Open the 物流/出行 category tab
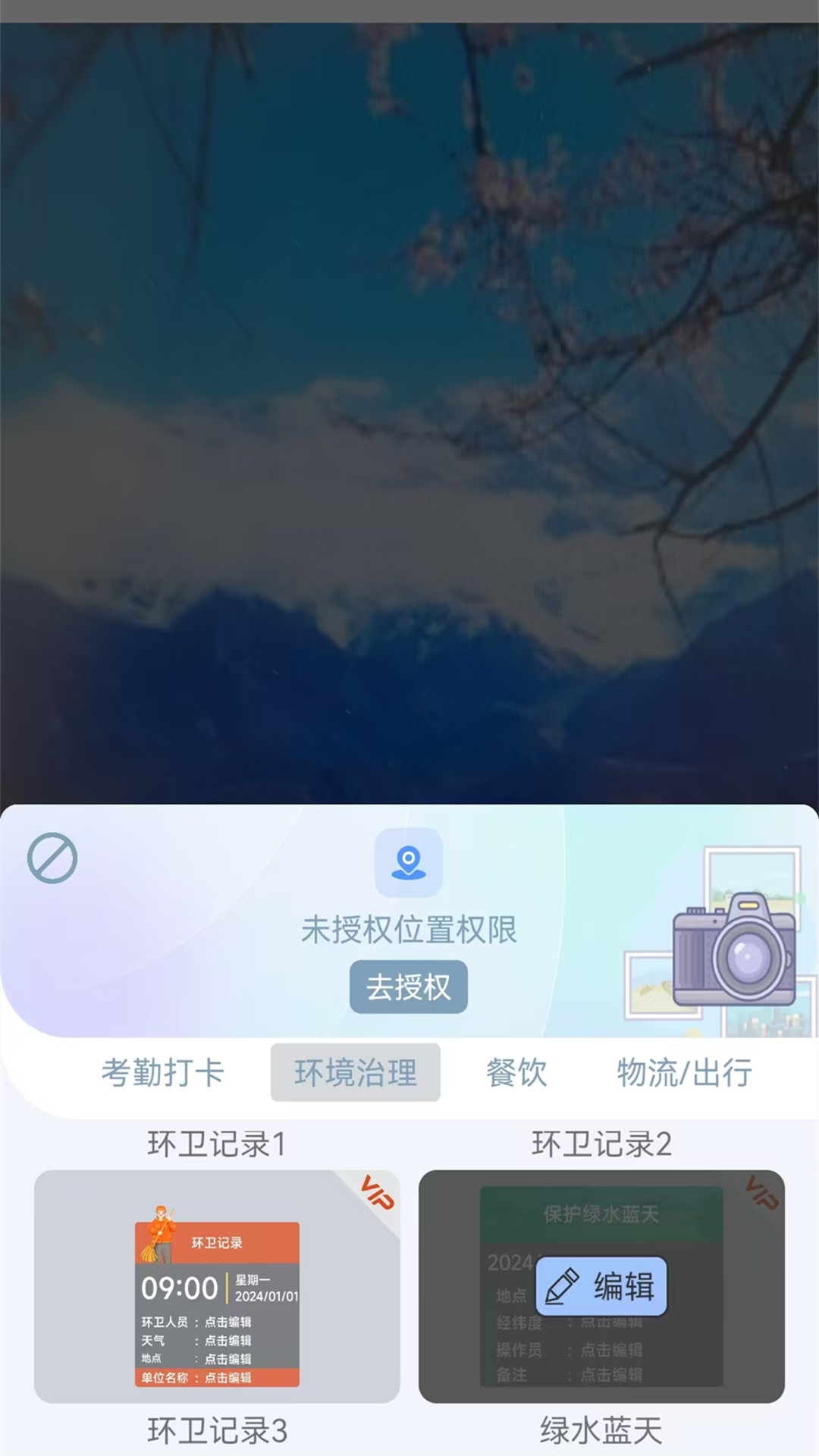Viewport: 819px width, 1456px height. (x=683, y=1072)
